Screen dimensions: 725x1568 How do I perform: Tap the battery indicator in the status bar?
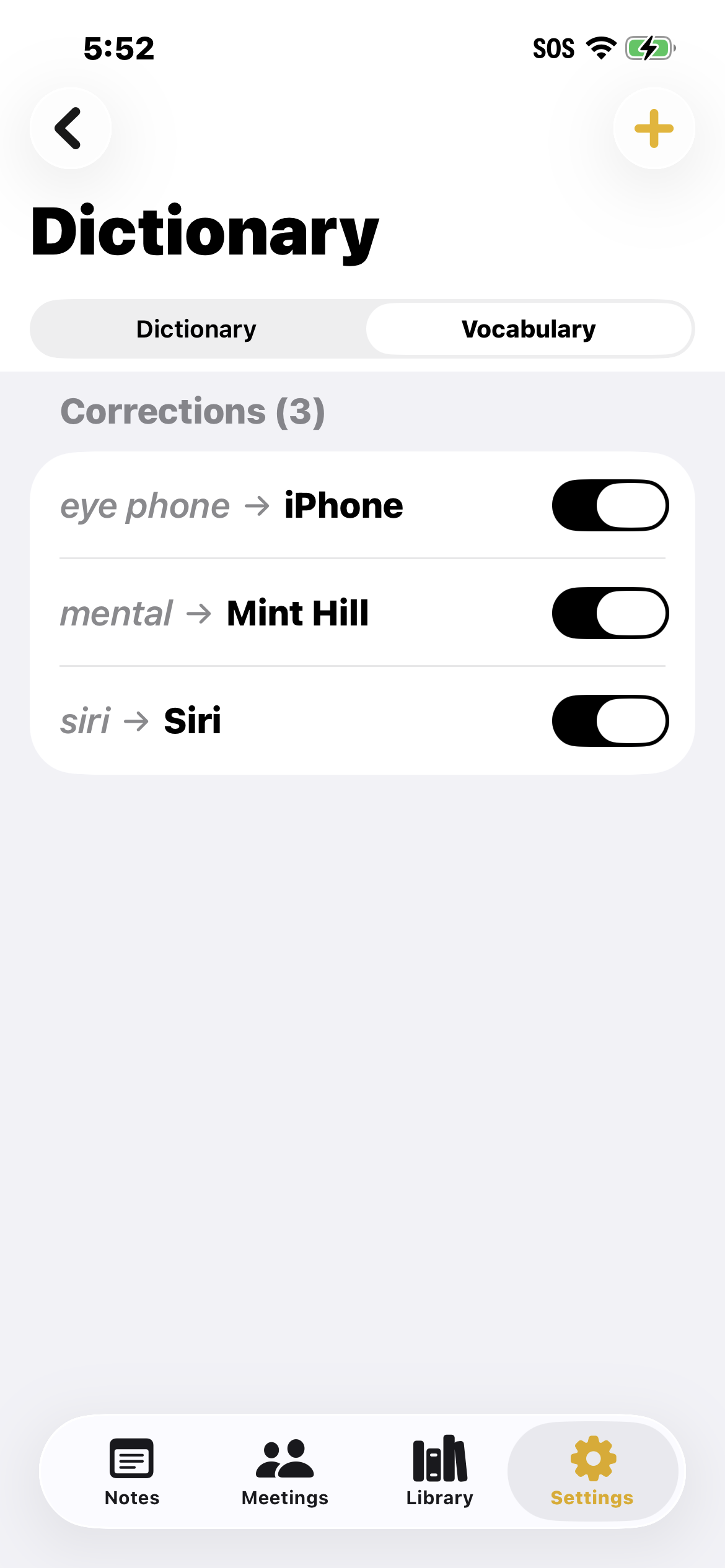(x=647, y=46)
